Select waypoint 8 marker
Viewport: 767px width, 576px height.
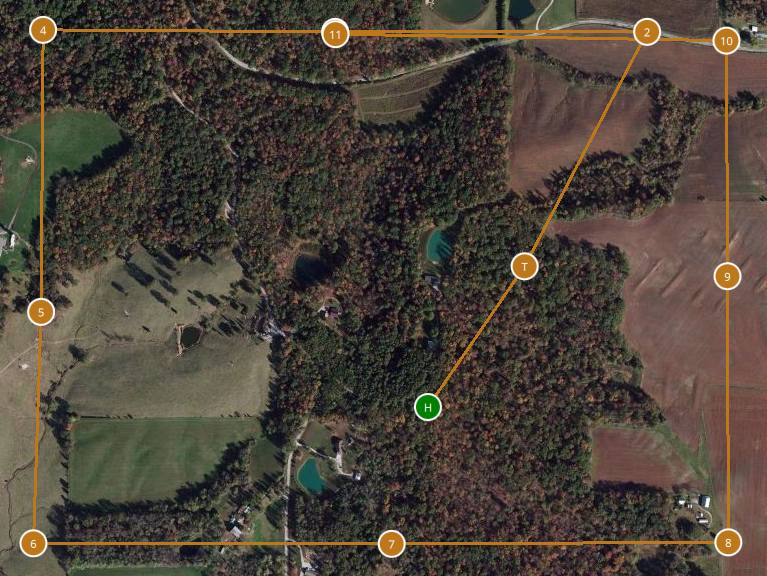click(x=728, y=542)
